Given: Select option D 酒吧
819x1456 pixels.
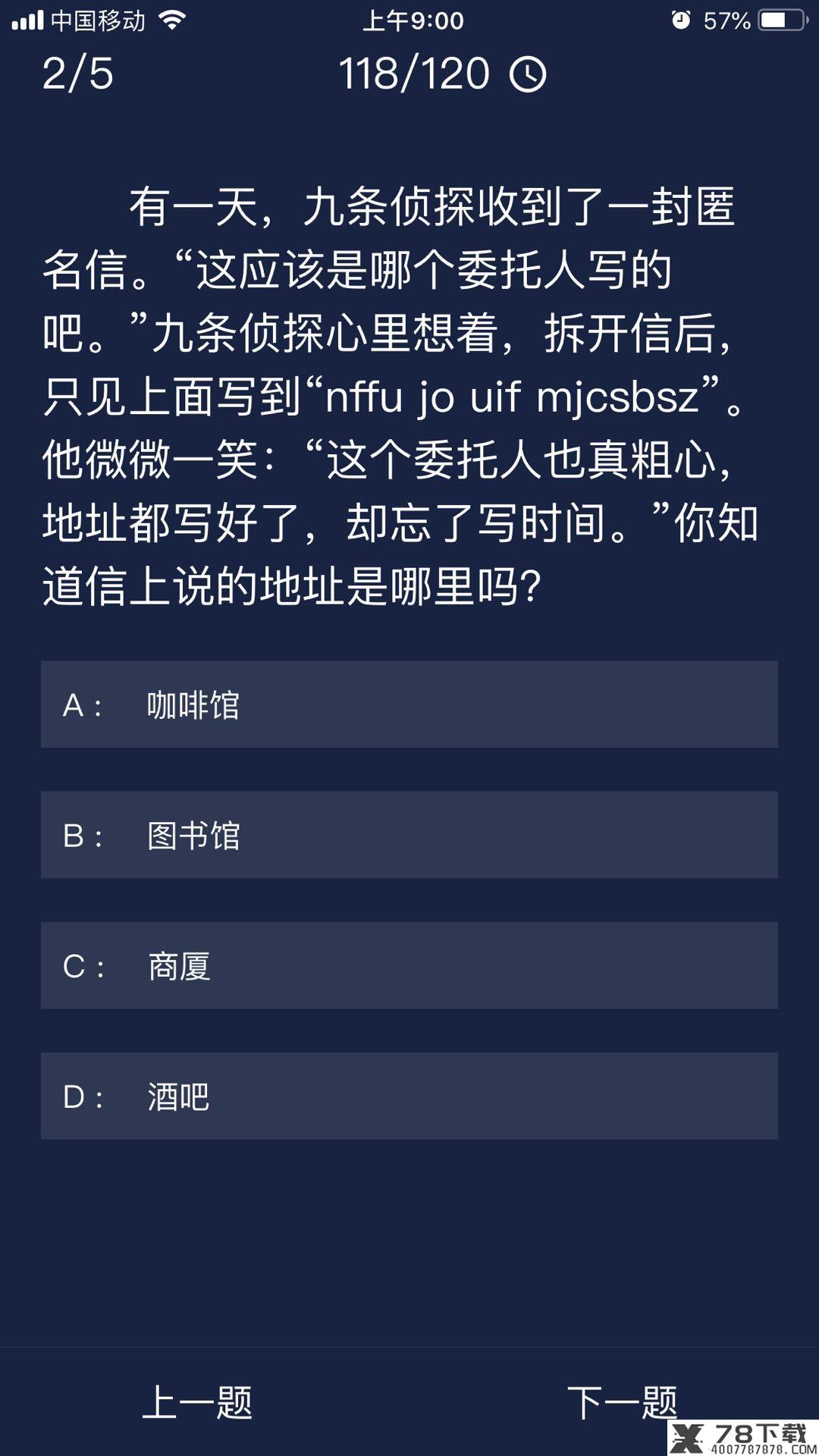Looking at the screenshot, I should 409,1096.
